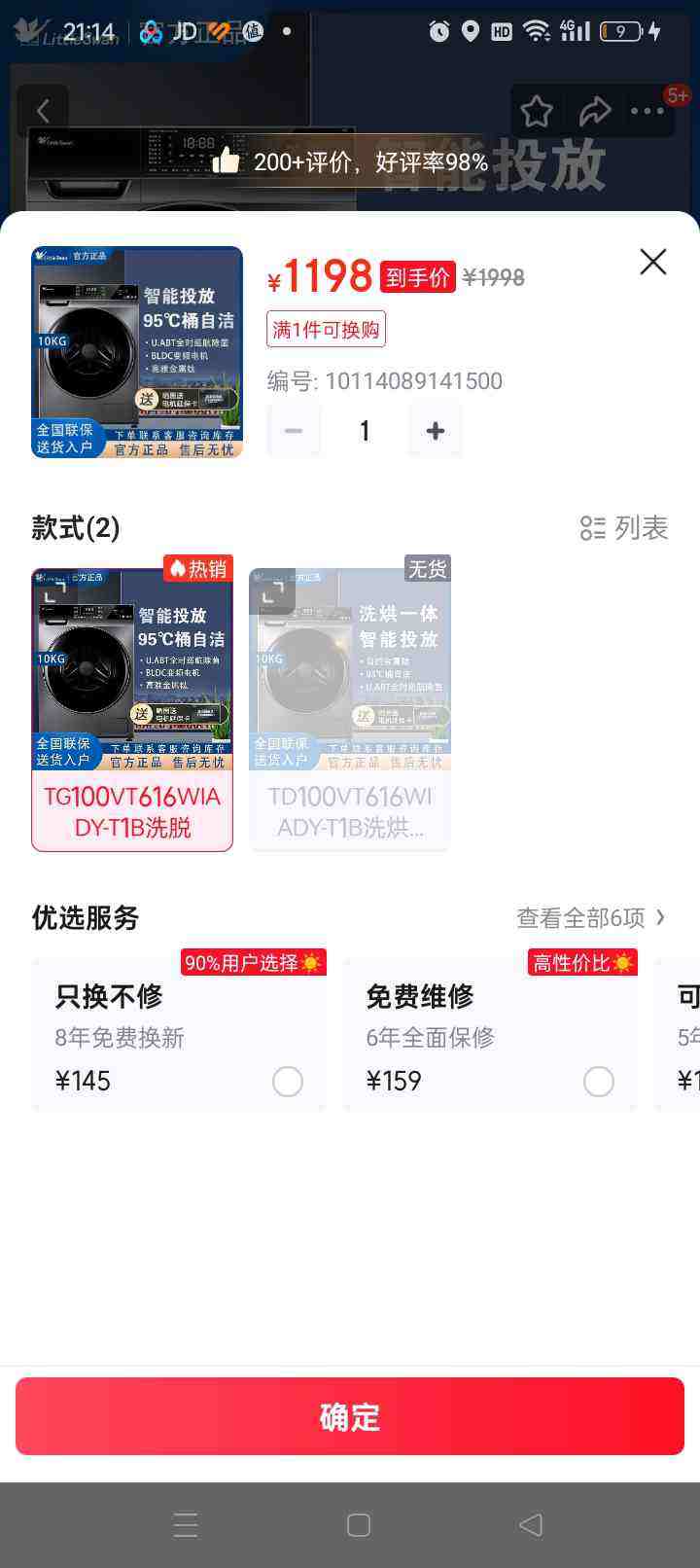700x1568 pixels.
Task: Switch styles to 列表 list view
Action: tap(623, 528)
